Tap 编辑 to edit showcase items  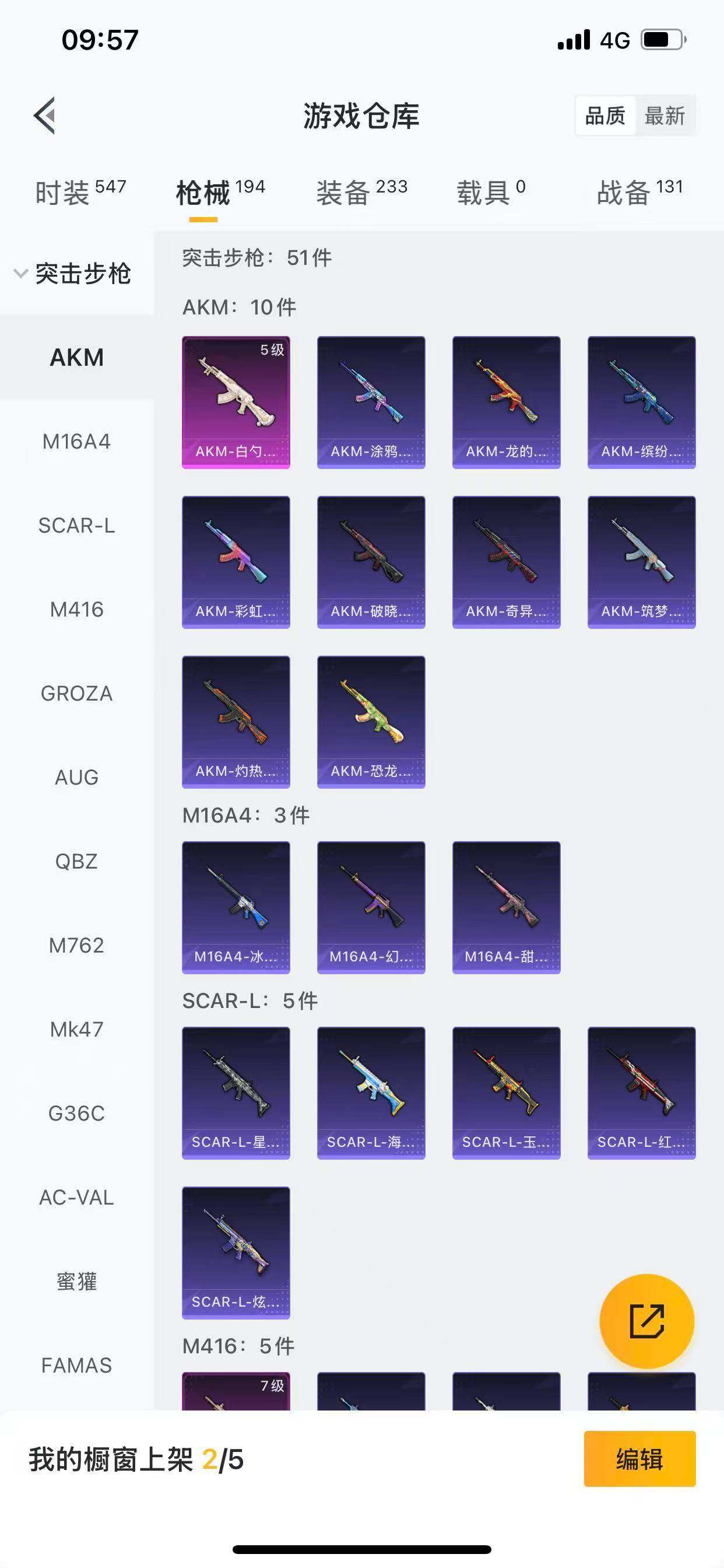point(639,1459)
